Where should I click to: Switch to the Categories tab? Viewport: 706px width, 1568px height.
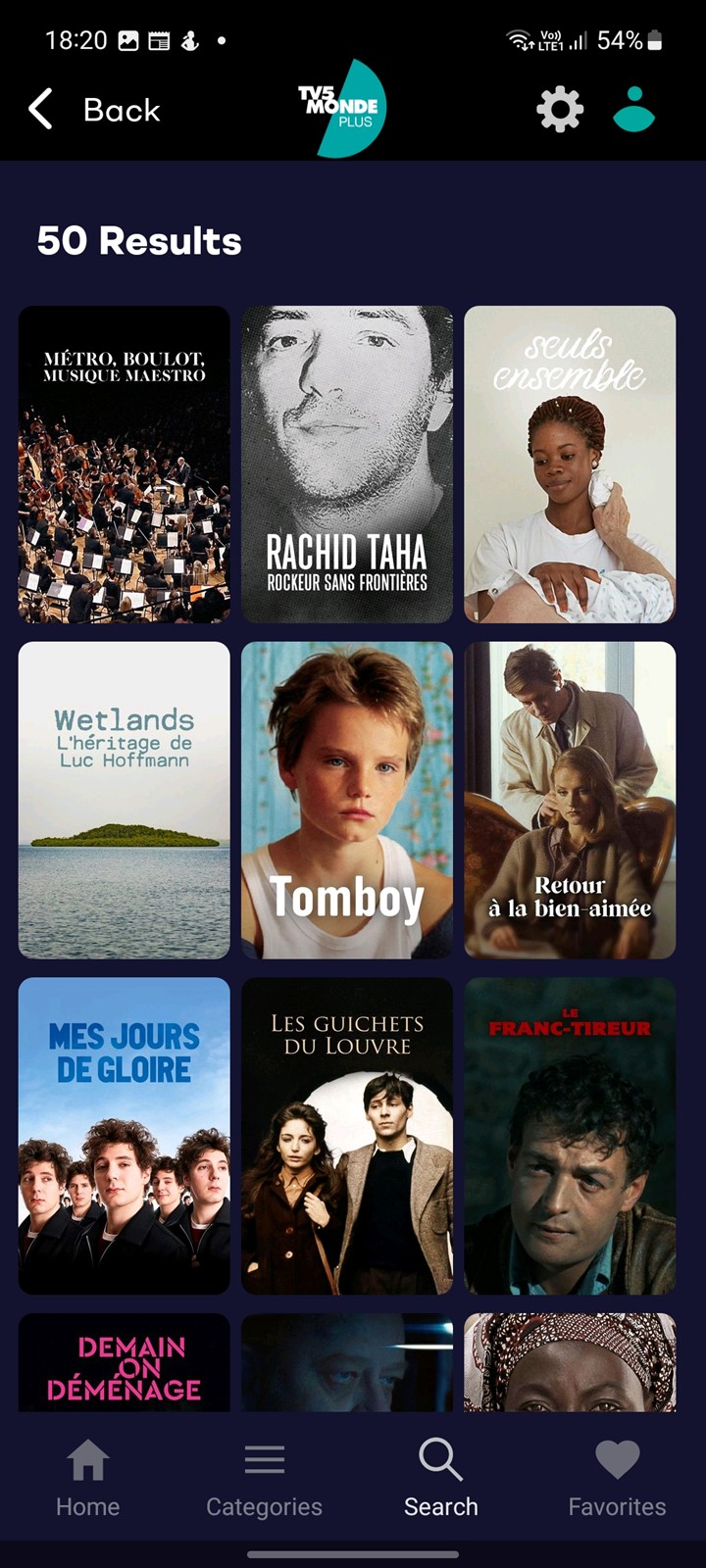coord(264,1480)
